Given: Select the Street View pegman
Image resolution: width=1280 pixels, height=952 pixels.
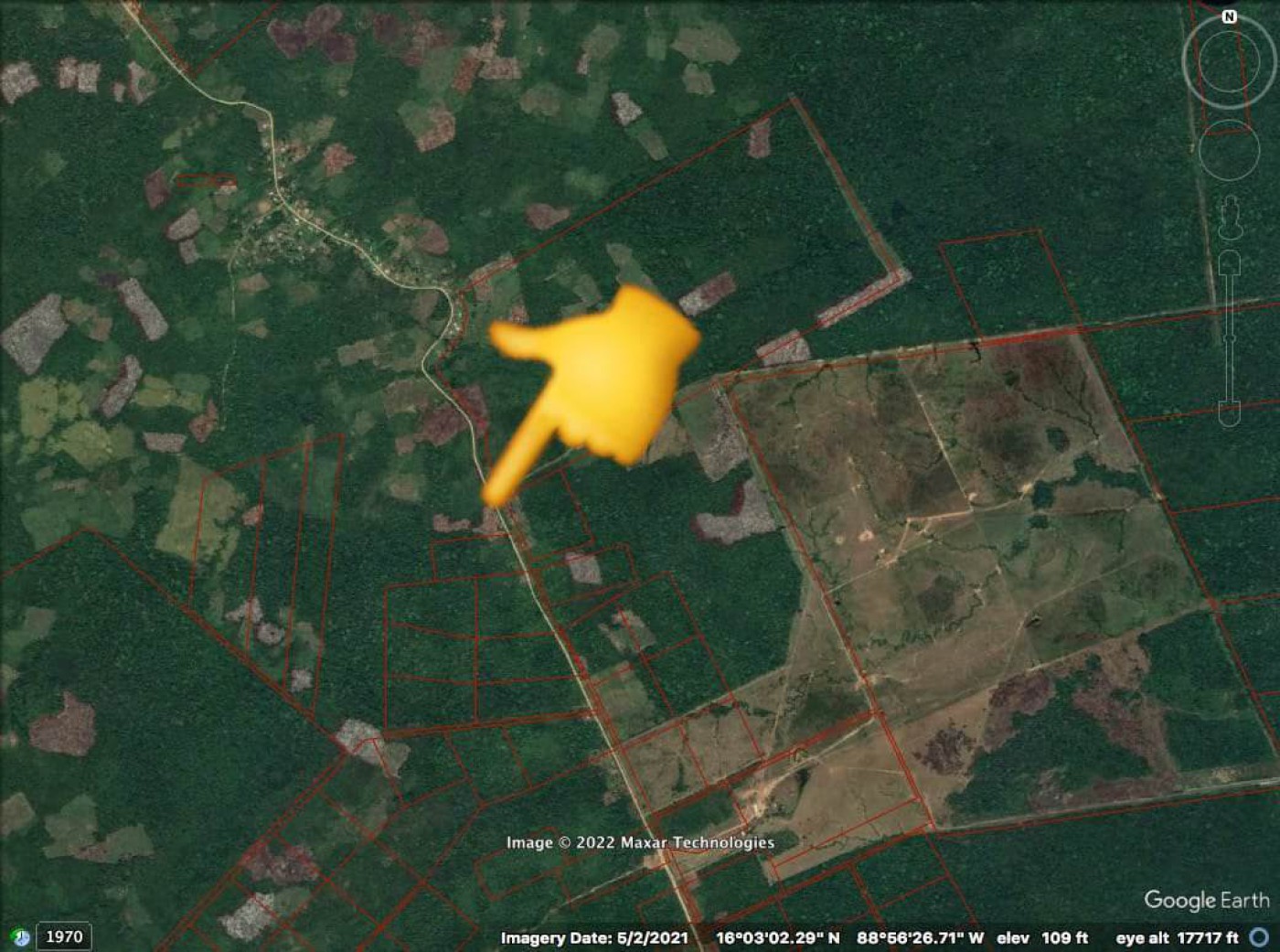Looking at the screenshot, I should tap(1230, 217).
